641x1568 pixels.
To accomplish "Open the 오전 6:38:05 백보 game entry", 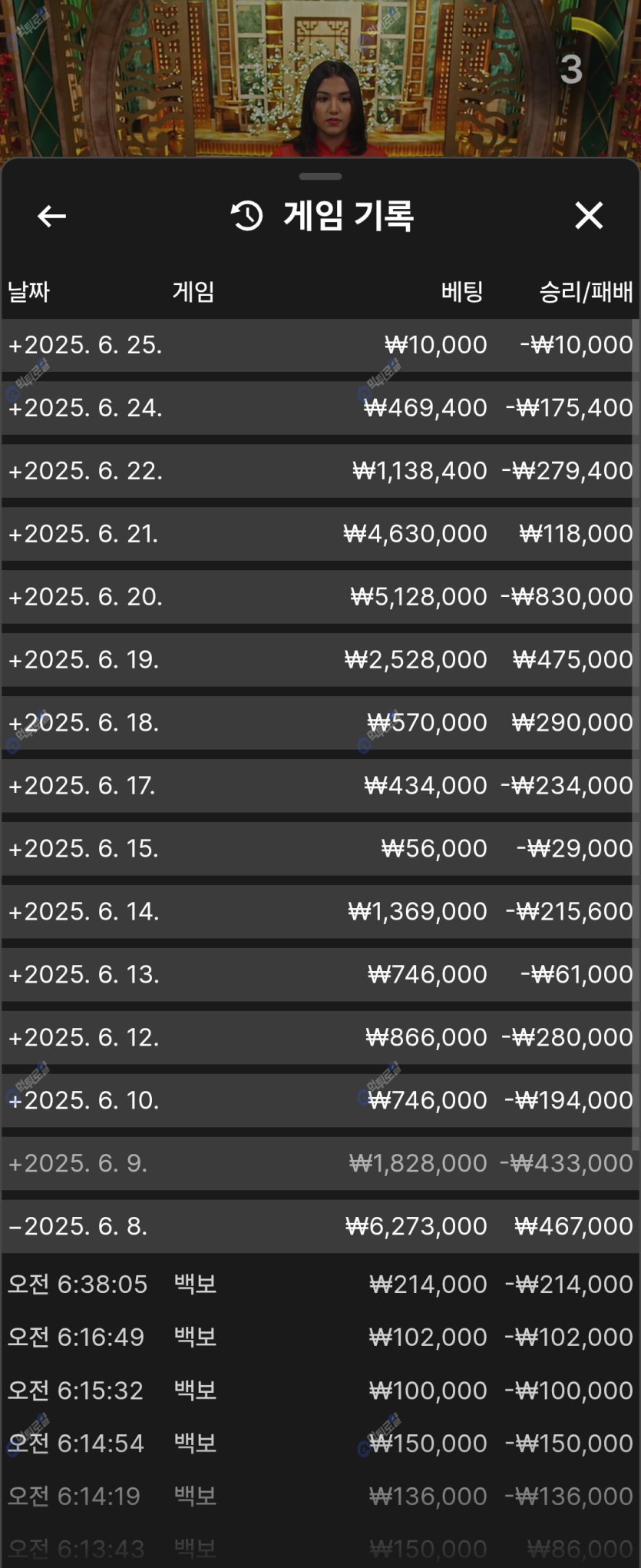I will tap(319, 1285).
